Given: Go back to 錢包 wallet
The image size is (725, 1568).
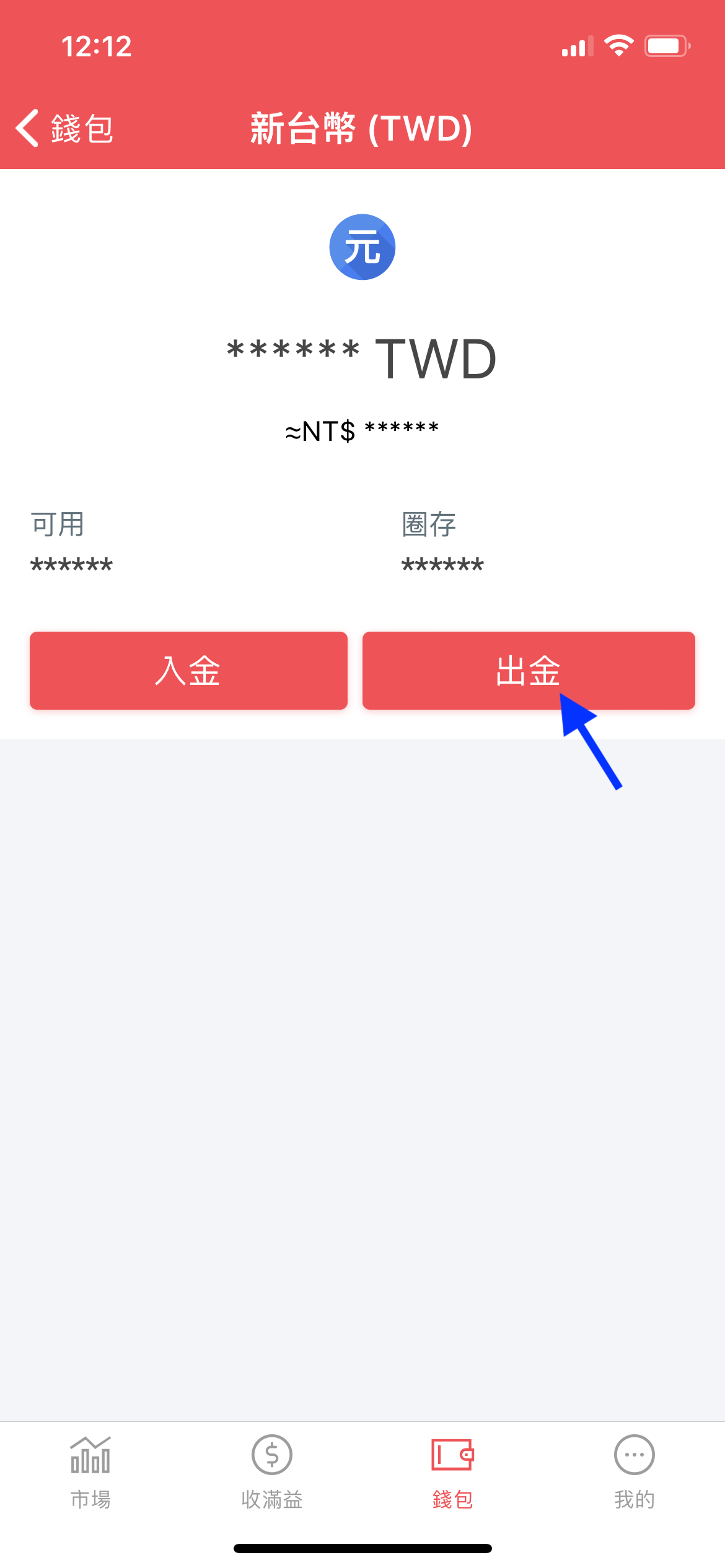Looking at the screenshot, I should (x=64, y=129).
